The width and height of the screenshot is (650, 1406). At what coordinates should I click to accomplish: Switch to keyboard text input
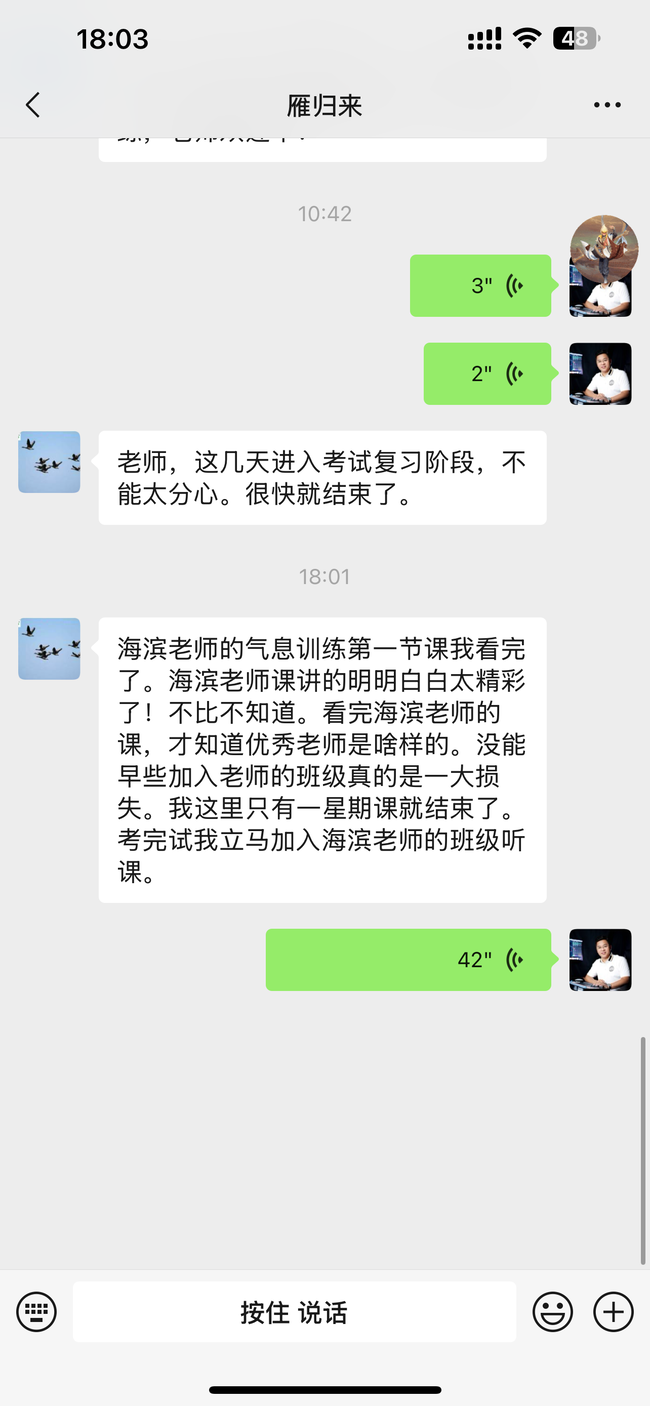(37, 1312)
